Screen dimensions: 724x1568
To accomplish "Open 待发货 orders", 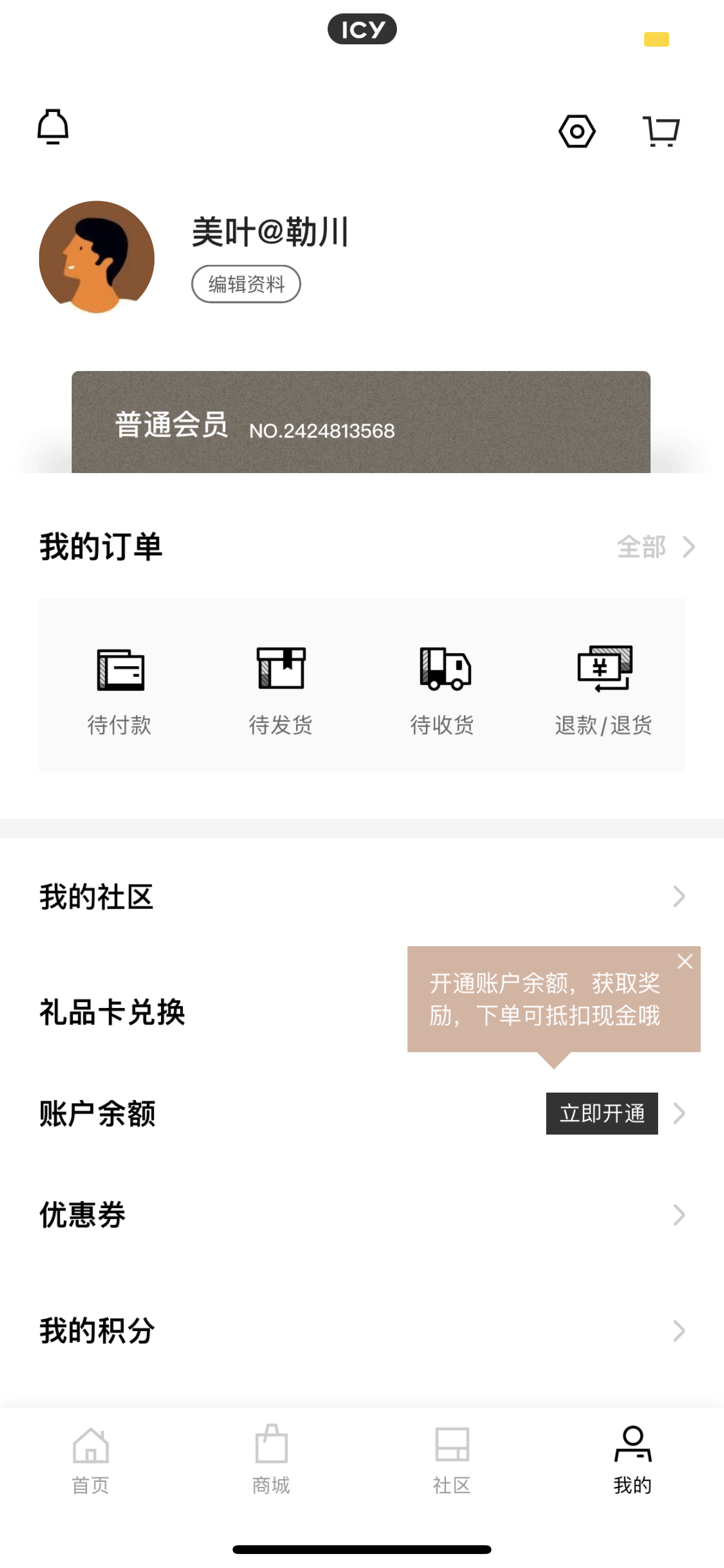I will point(280,691).
